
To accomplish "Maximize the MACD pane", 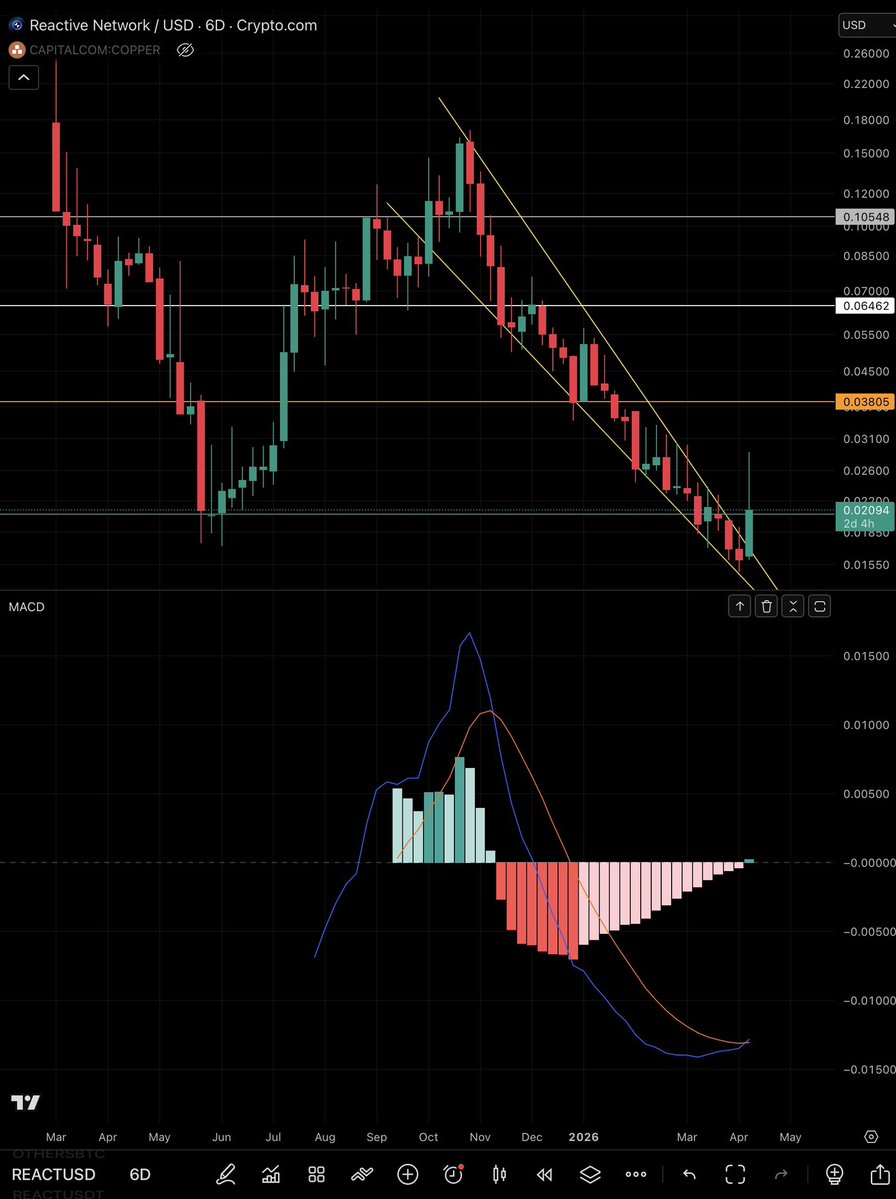I will (x=819, y=606).
